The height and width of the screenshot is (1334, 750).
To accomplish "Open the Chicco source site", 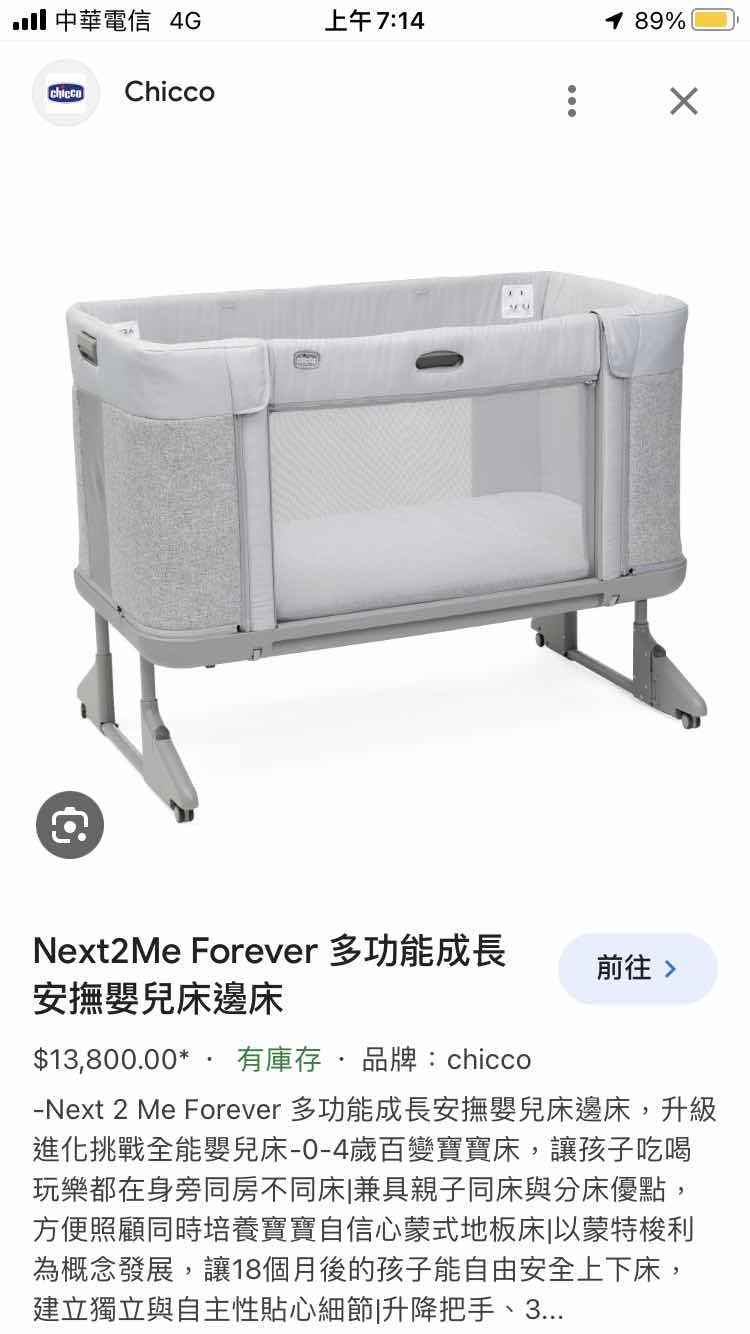I will pos(168,93).
